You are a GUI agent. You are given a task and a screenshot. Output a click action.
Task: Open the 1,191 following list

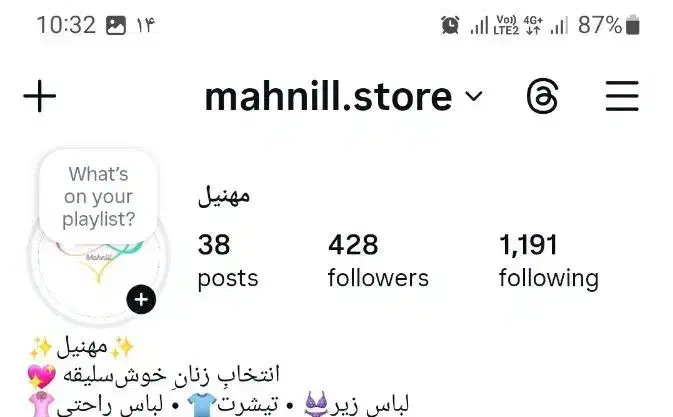548,260
